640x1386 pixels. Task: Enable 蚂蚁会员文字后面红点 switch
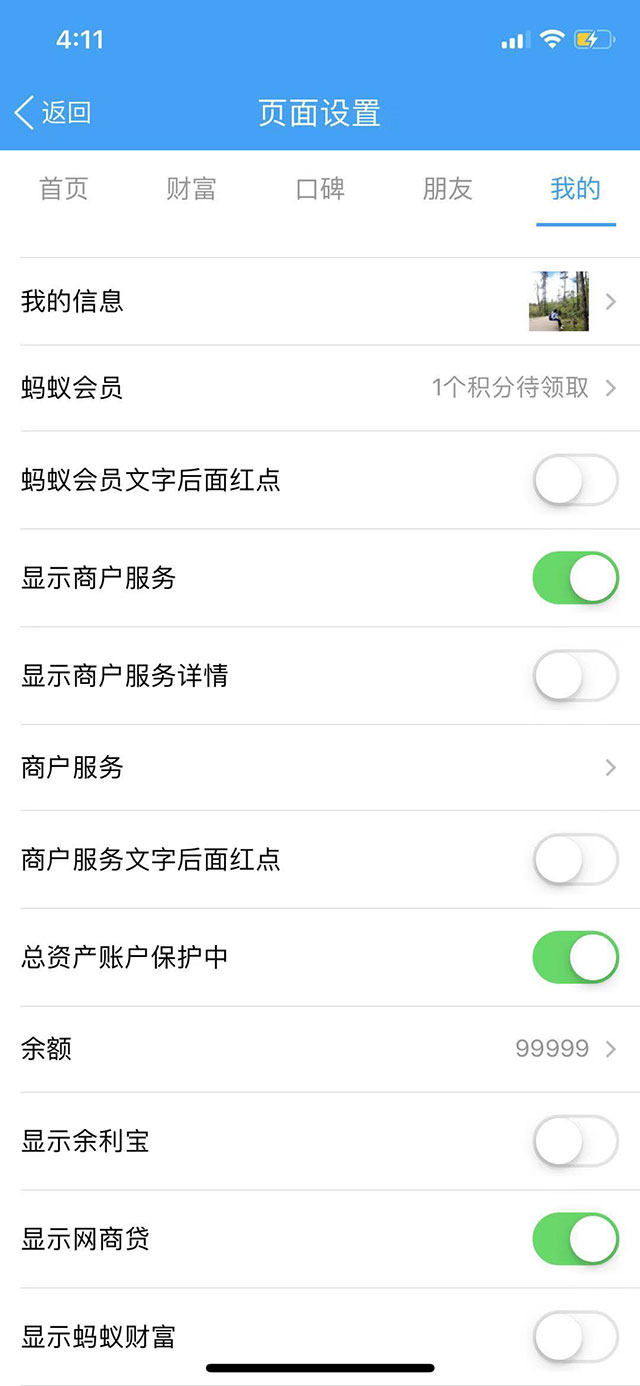575,481
